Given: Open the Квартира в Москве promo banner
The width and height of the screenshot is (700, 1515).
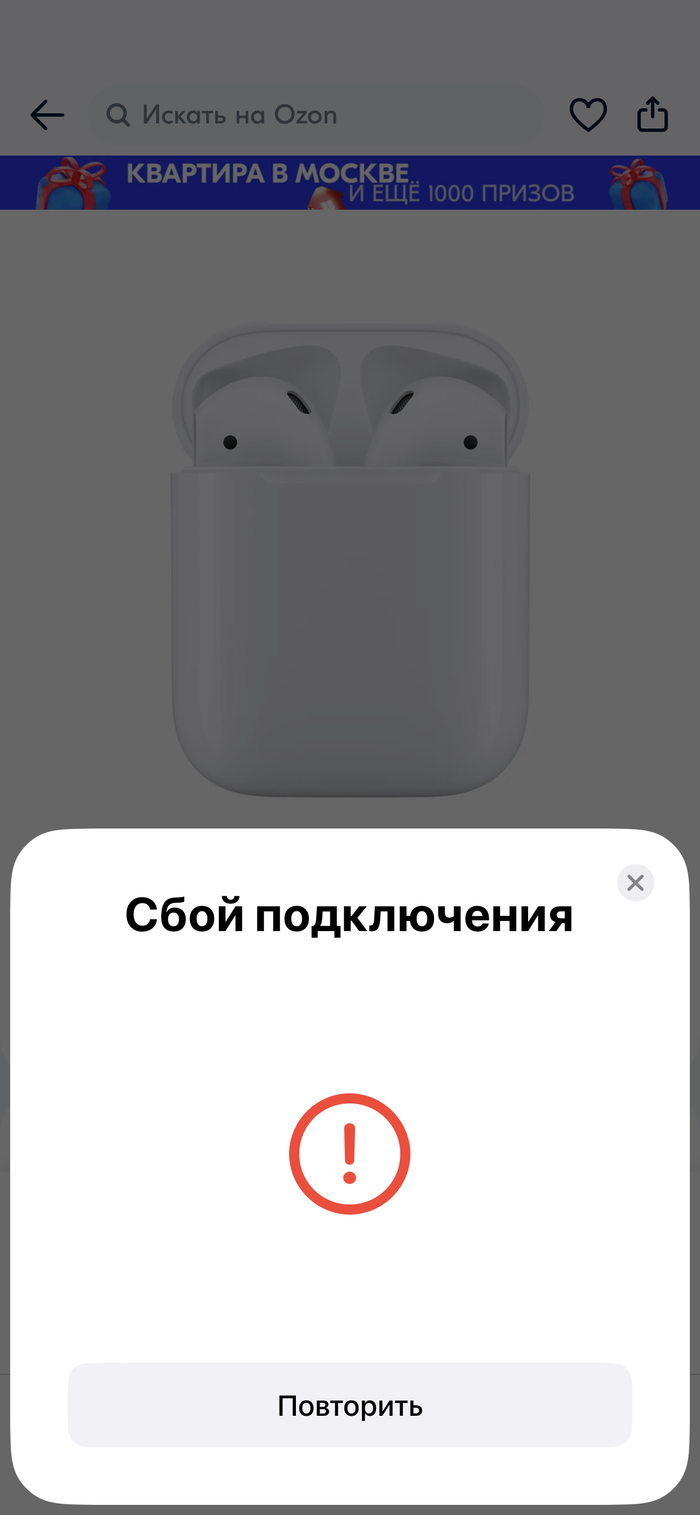Looking at the screenshot, I should tap(350, 182).
